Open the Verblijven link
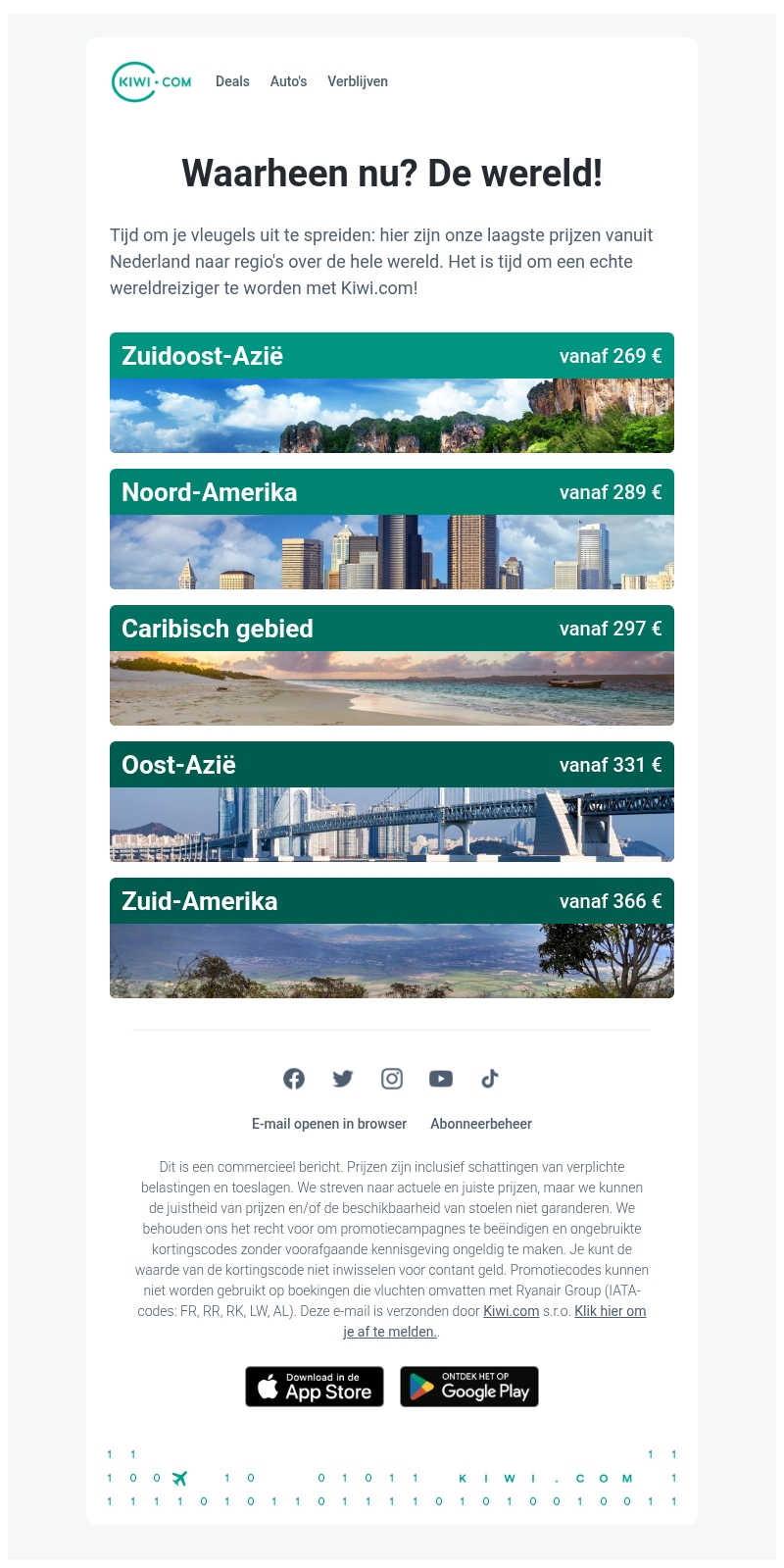Screen dimensions: 784x1568 (x=358, y=81)
